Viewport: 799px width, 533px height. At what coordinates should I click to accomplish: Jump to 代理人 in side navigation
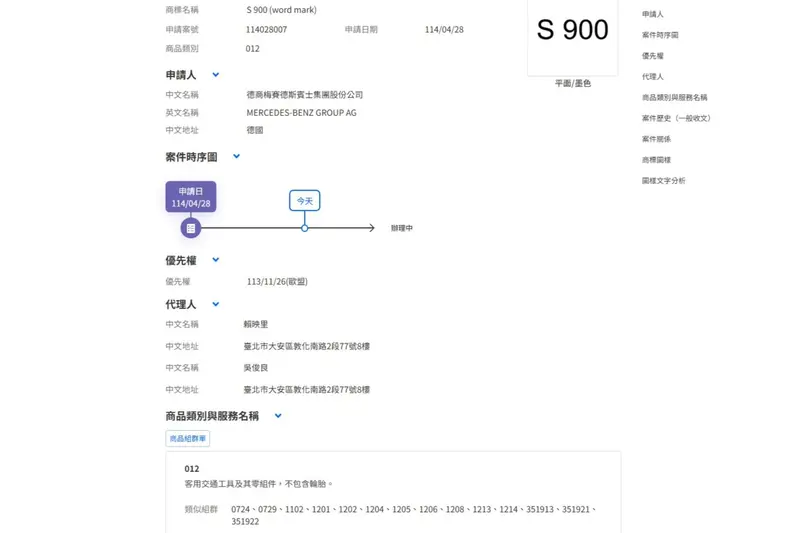pyautogui.click(x=653, y=77)
